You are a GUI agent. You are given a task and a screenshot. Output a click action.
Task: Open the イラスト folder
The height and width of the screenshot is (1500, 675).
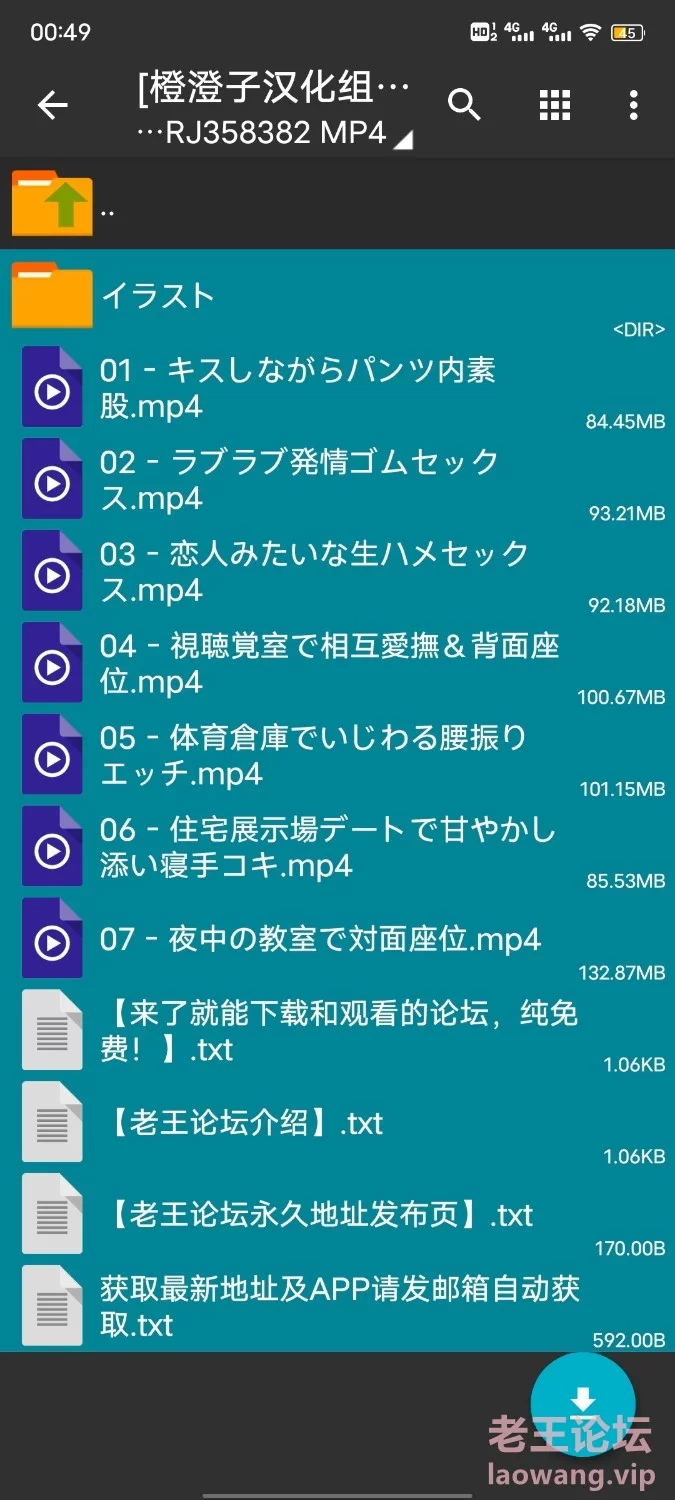337,296
